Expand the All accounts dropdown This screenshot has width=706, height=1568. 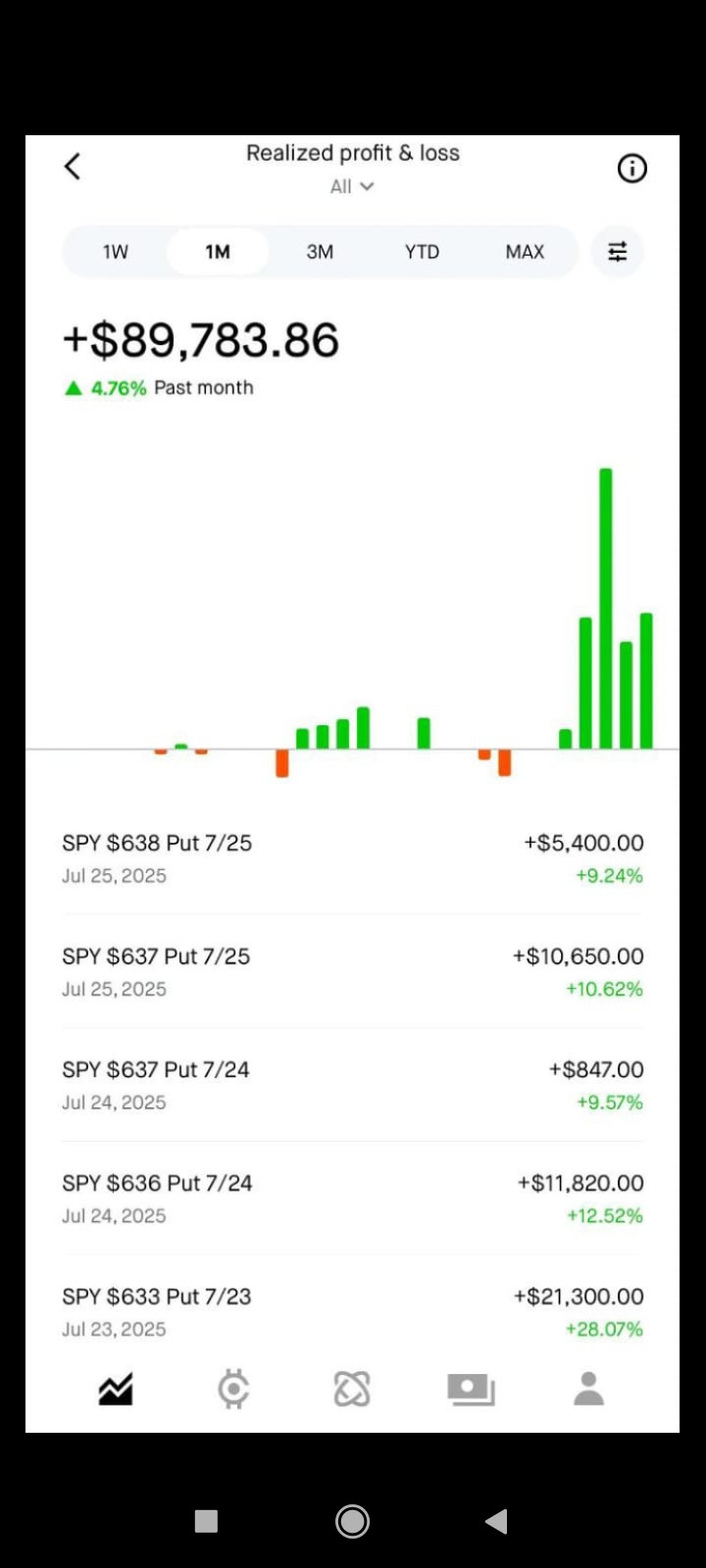click(352, 186)
